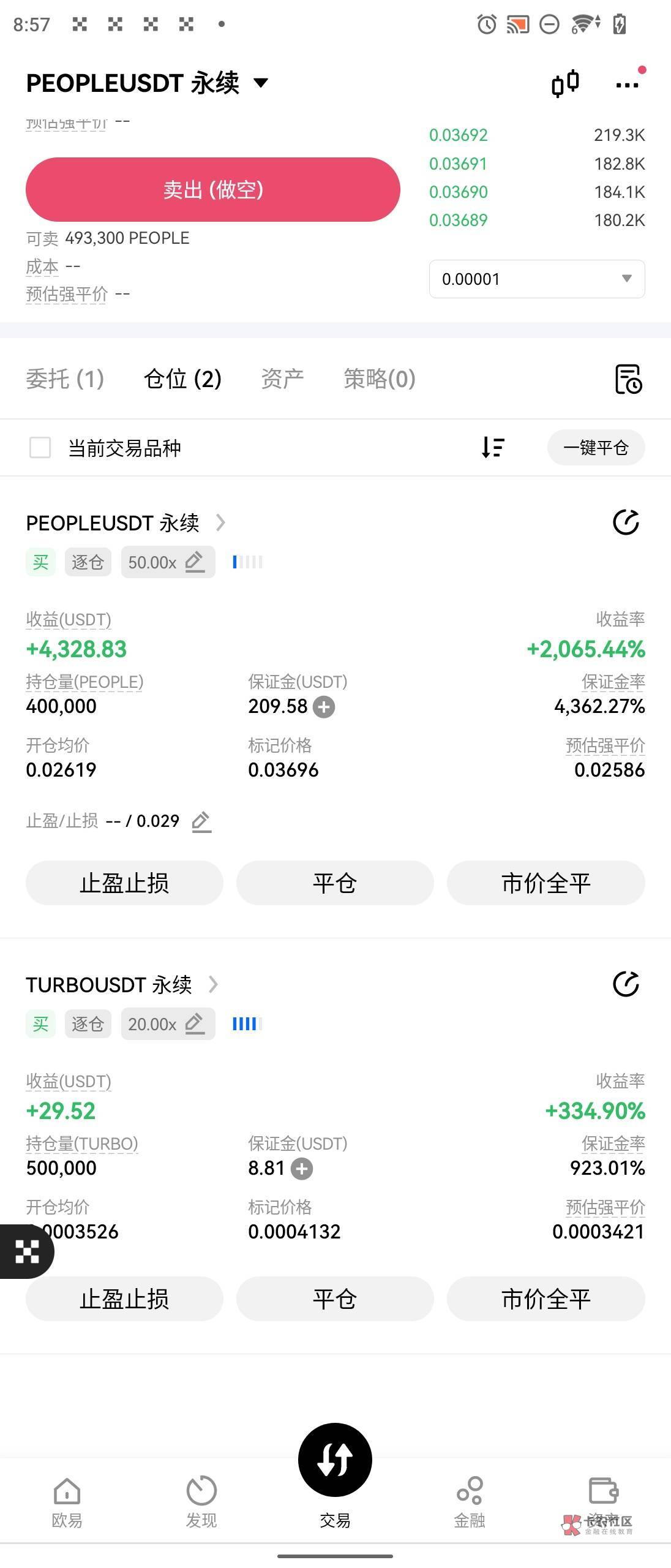This screenshot has height=1568, width=671.
Task: Tap 市价全平 for the PEOPLEUSDT position
Action: [x=545, y=883]
